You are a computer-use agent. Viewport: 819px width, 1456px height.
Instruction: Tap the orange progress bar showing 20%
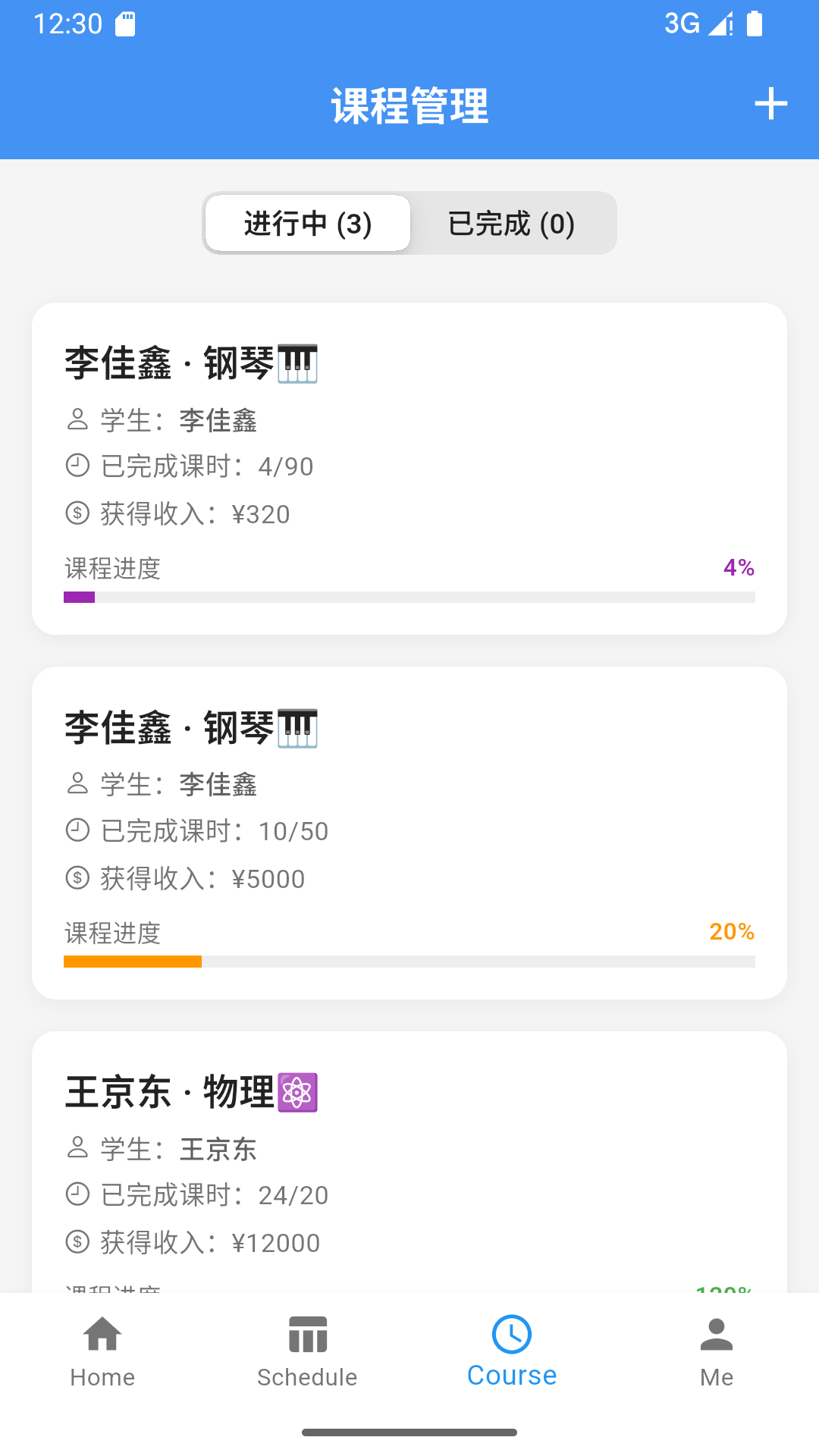click(132, 962)
